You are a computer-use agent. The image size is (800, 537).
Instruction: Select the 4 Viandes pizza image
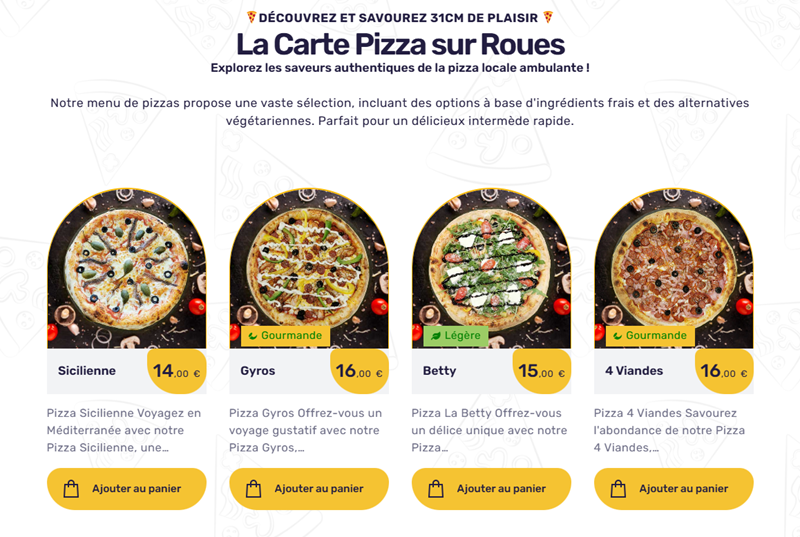coord(673,260)
